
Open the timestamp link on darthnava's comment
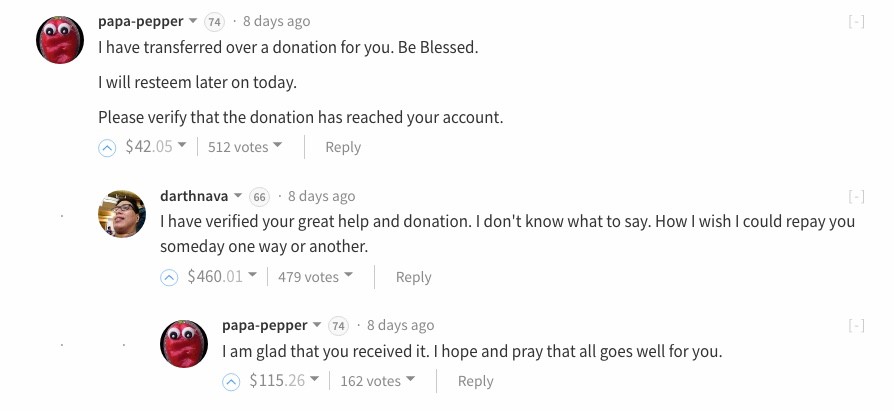(x=321, y=196)
